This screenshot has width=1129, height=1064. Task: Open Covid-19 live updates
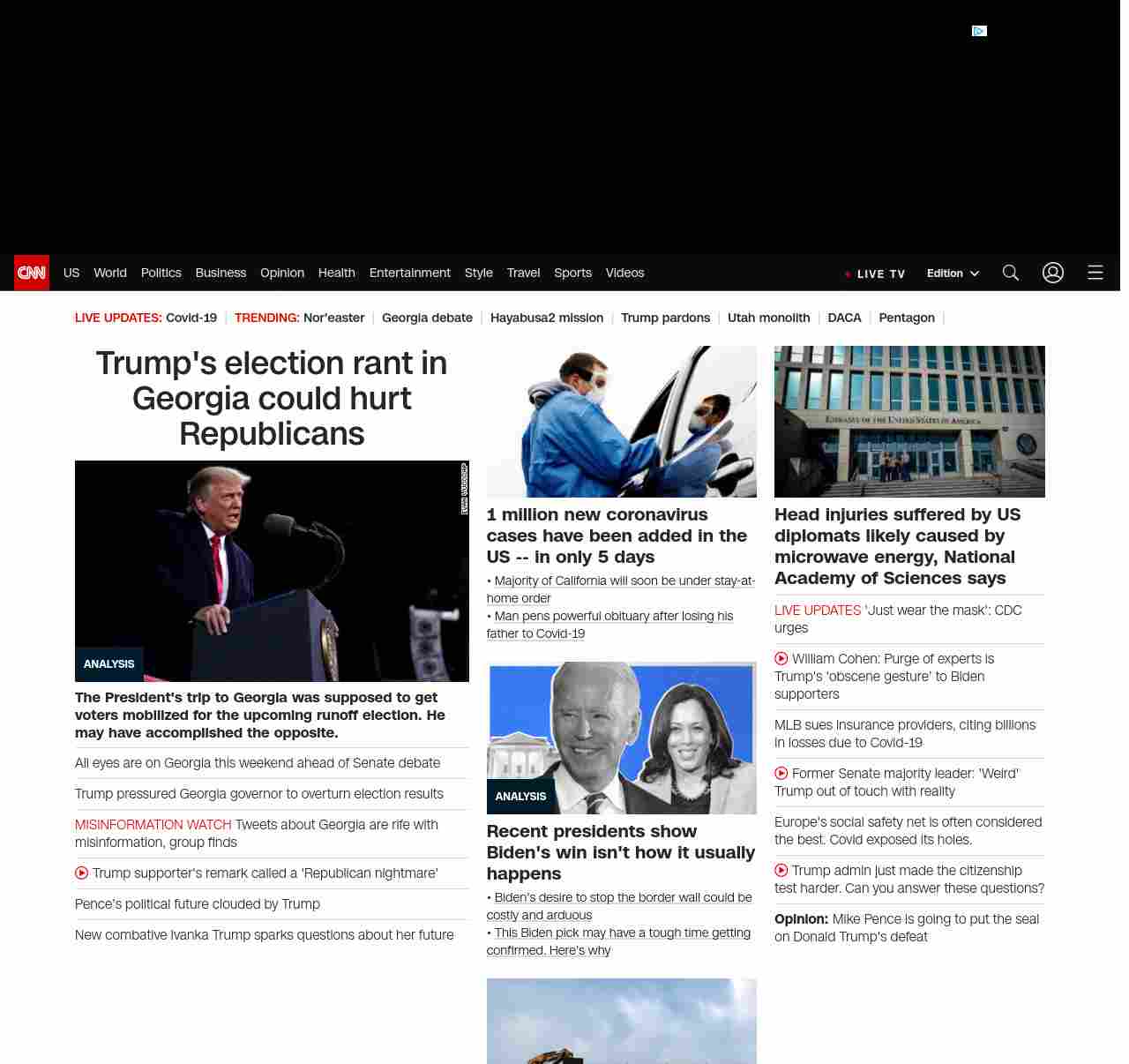click(191, 318)
